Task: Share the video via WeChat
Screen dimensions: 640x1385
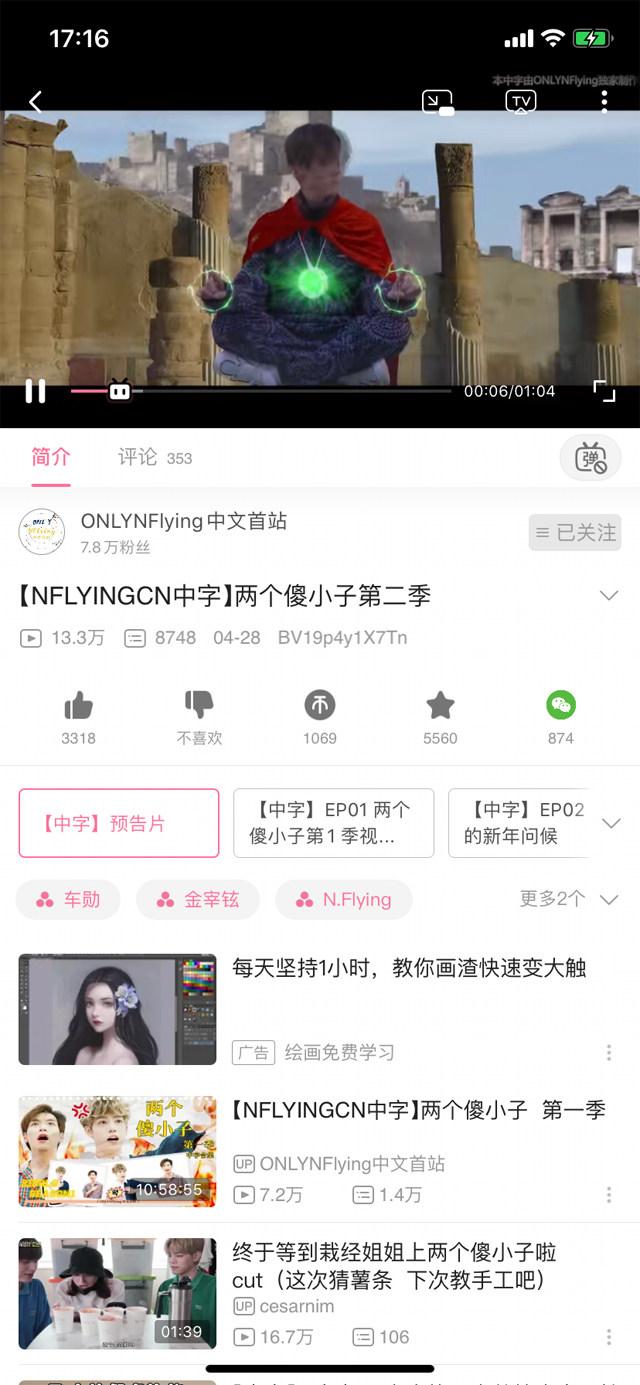Action: (x=561, y=706)
